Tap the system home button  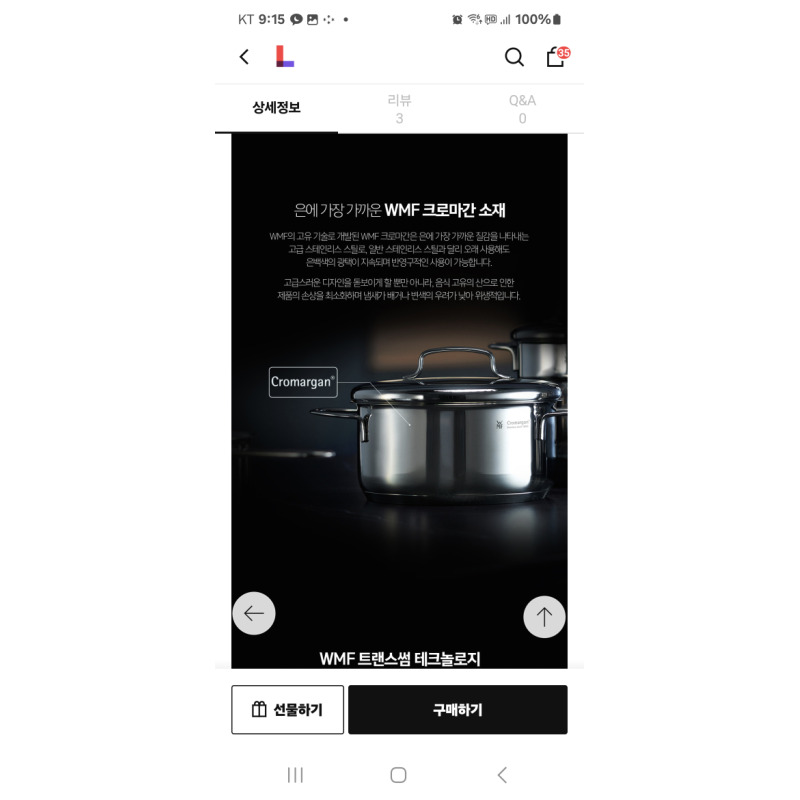click(x=398, y=775)
